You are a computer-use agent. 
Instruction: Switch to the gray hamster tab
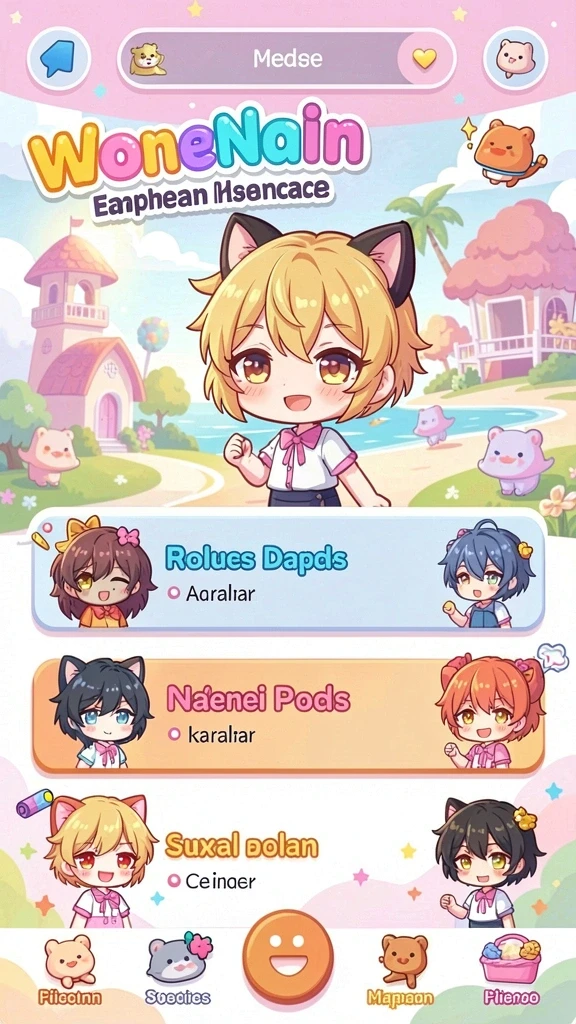178,971
